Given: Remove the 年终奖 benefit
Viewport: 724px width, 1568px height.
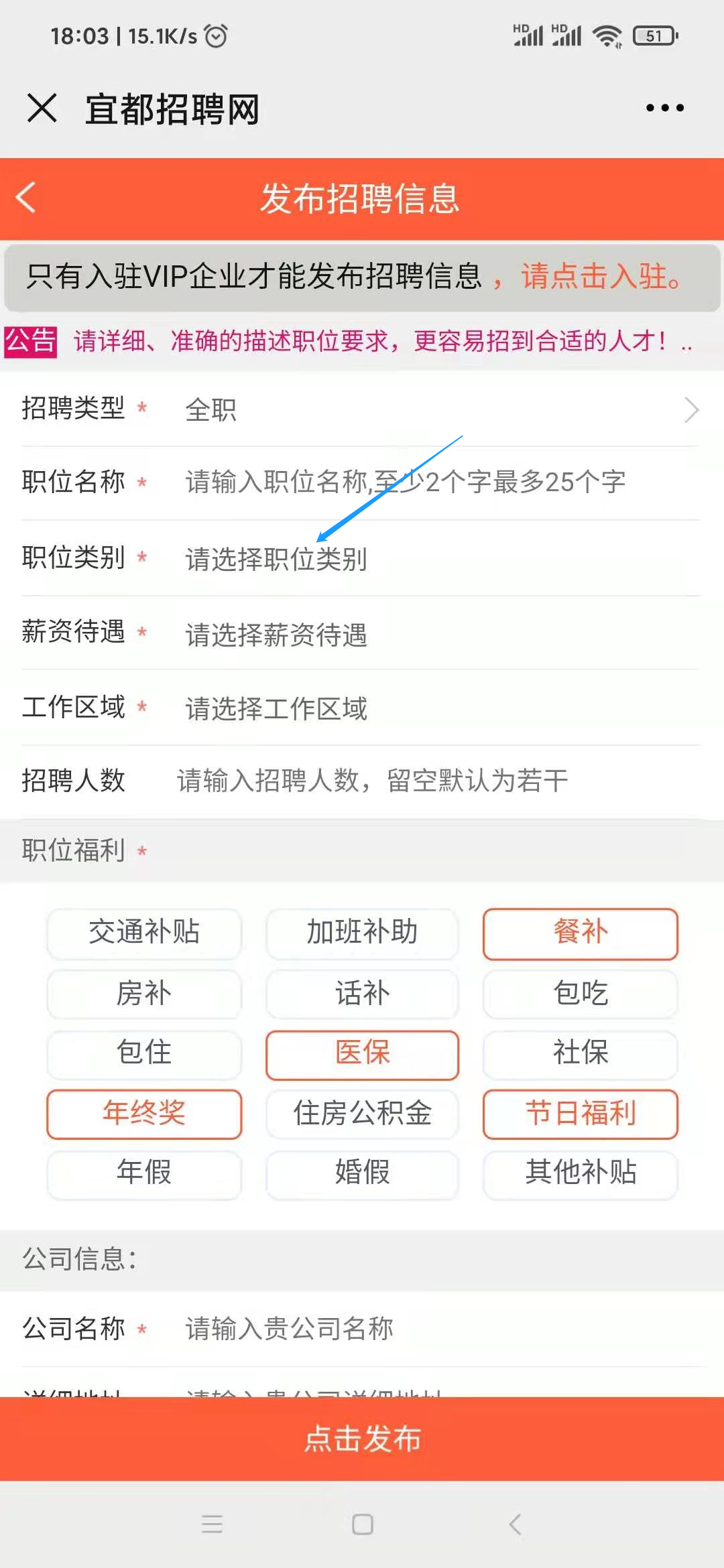Looking at the screenshot, I should [x=144, y=1114].
